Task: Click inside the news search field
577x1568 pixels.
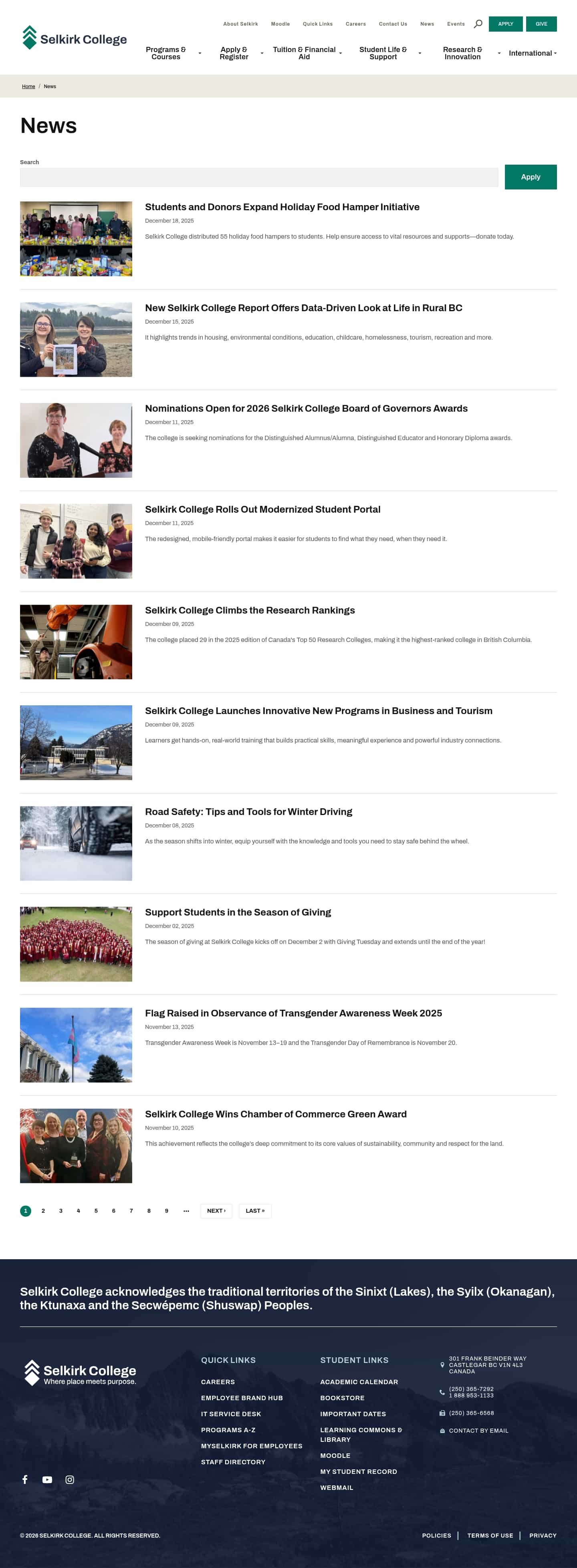Action: 259,177
